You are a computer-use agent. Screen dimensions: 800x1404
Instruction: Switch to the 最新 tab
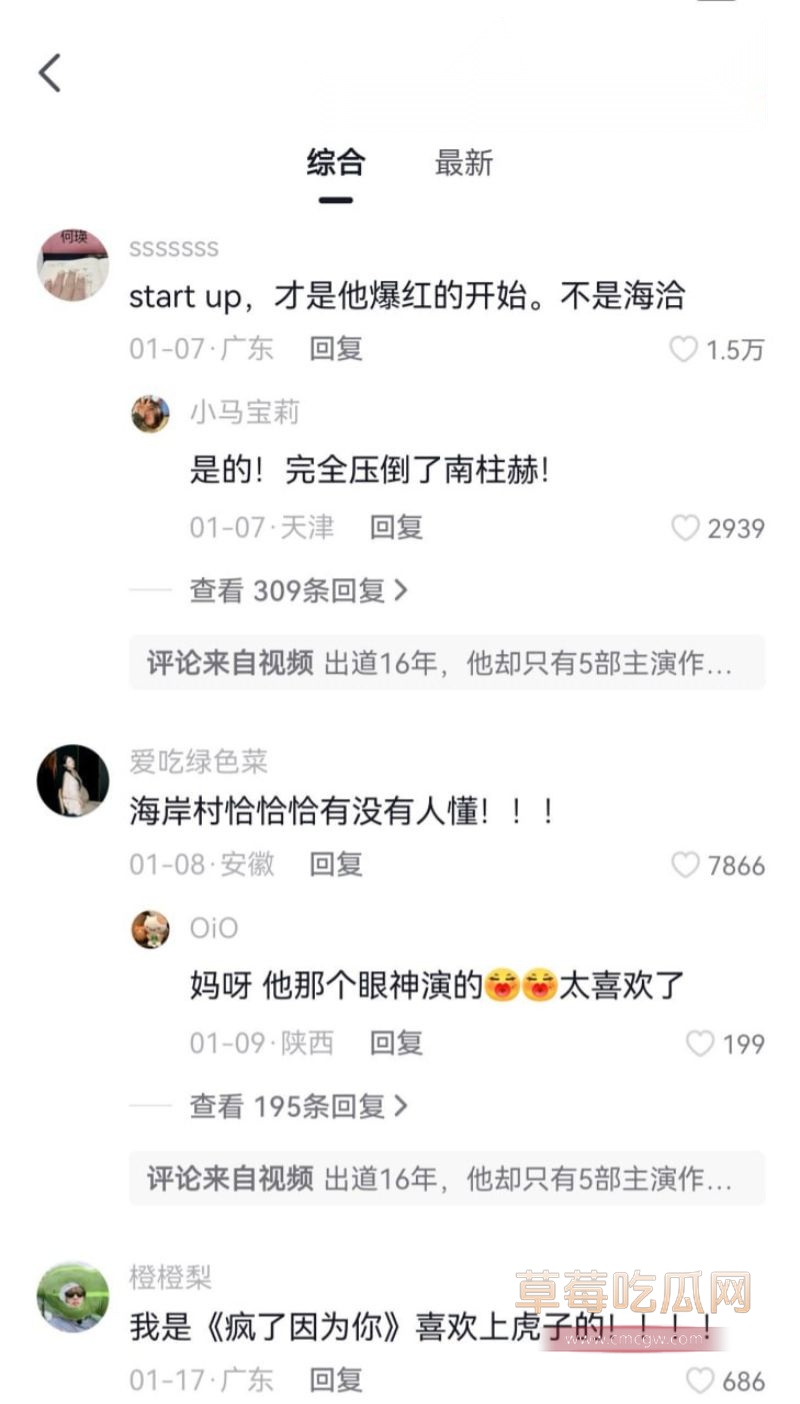[x=462, y=161]
